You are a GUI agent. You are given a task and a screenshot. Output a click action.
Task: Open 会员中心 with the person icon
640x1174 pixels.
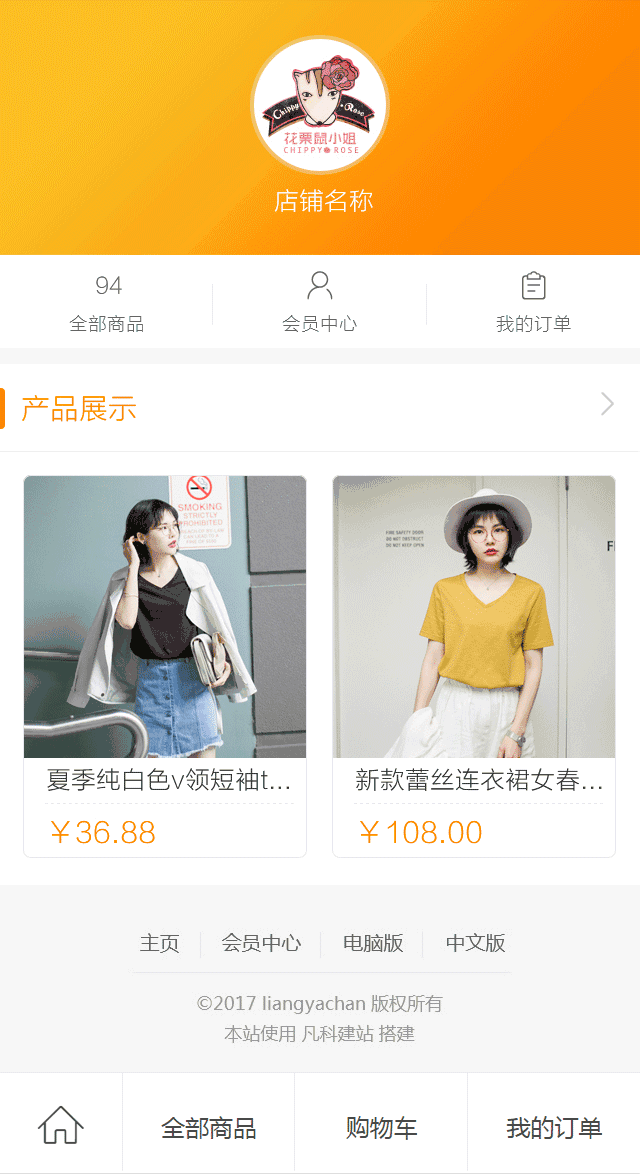pyautogui.click(x=319, y=303)
